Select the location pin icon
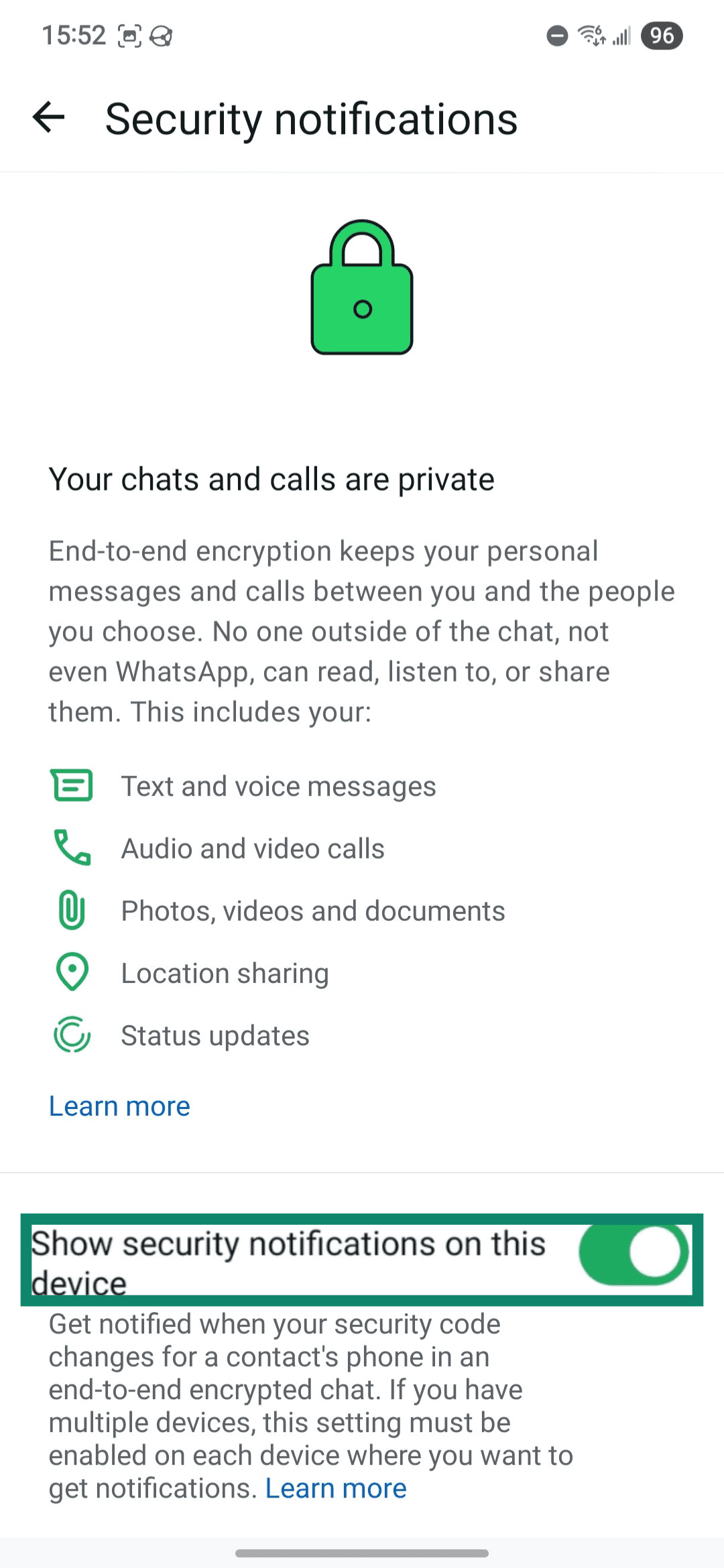This screenshot has height=1568, width=724. pyautogui.click(x=71, y=972)
